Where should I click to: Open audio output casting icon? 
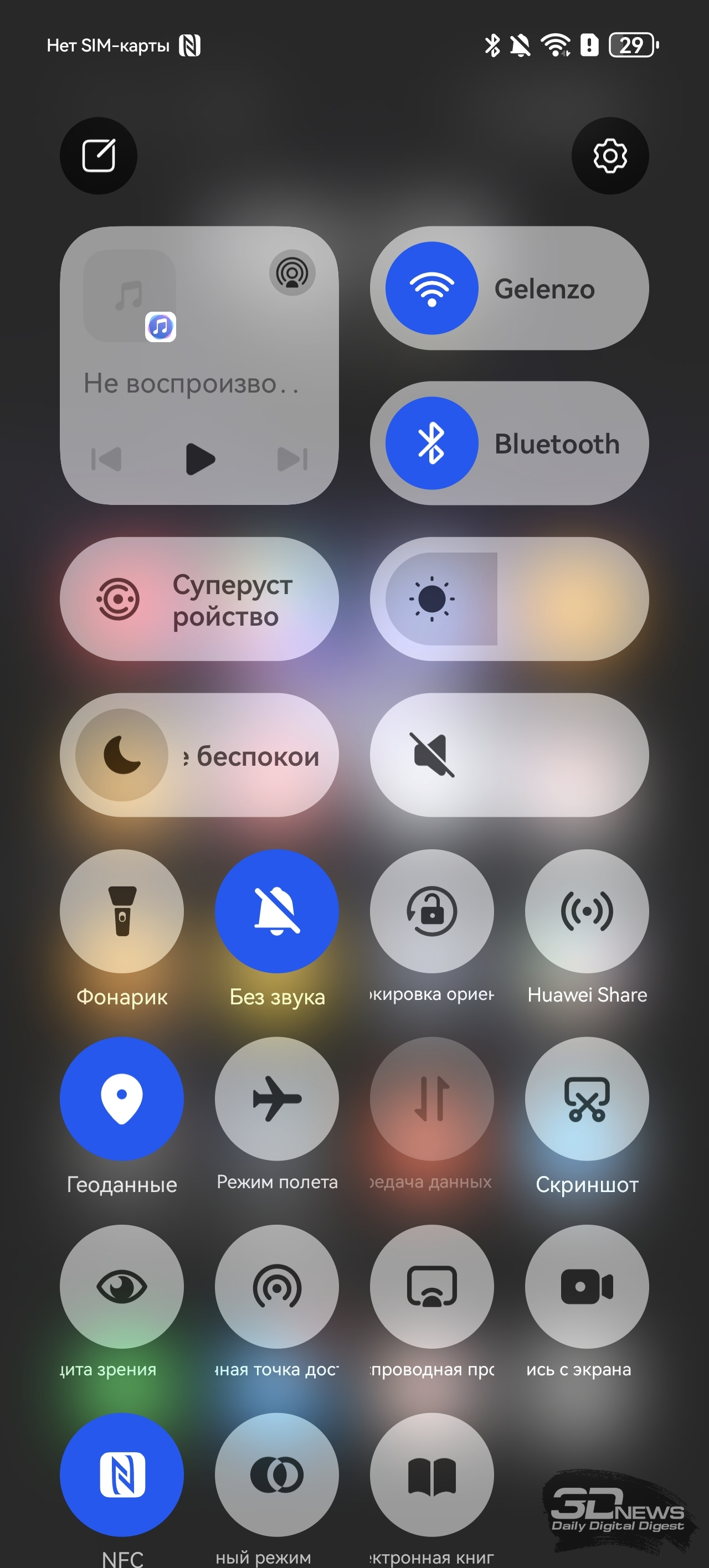tap(292, 273)
